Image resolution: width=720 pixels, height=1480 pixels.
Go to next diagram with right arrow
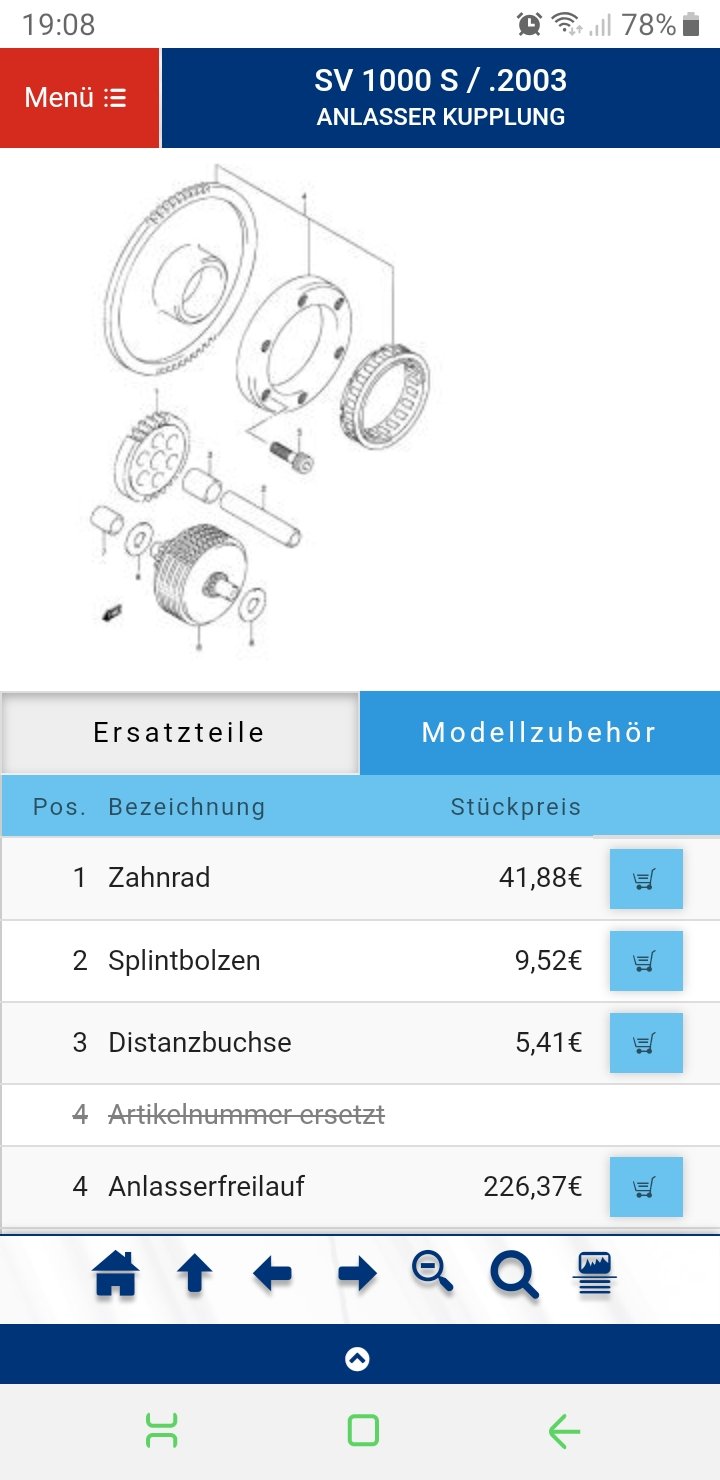357,1275
